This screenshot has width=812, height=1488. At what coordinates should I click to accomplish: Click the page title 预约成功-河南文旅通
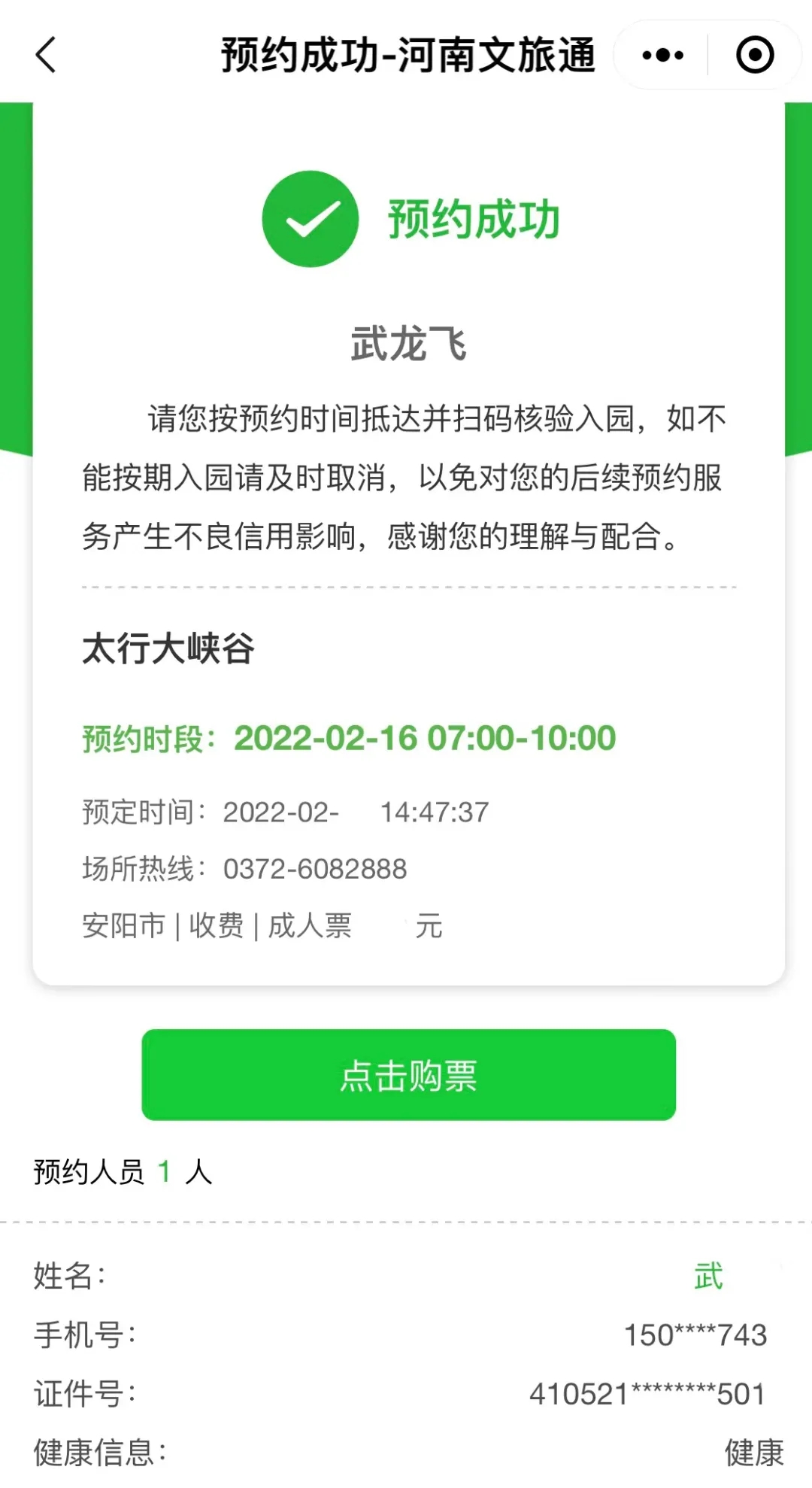[408, 54]
